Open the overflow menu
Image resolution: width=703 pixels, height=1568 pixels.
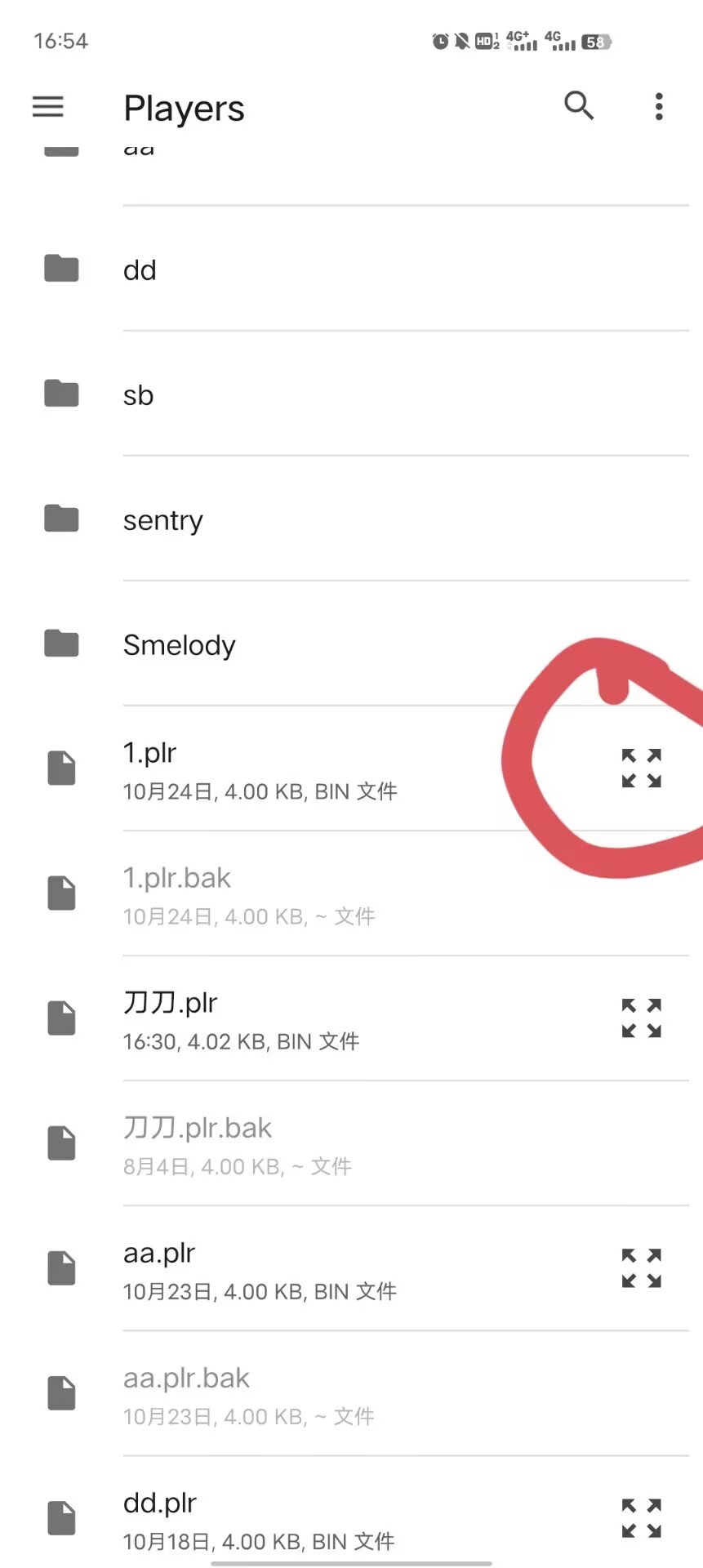coord(659,107)
